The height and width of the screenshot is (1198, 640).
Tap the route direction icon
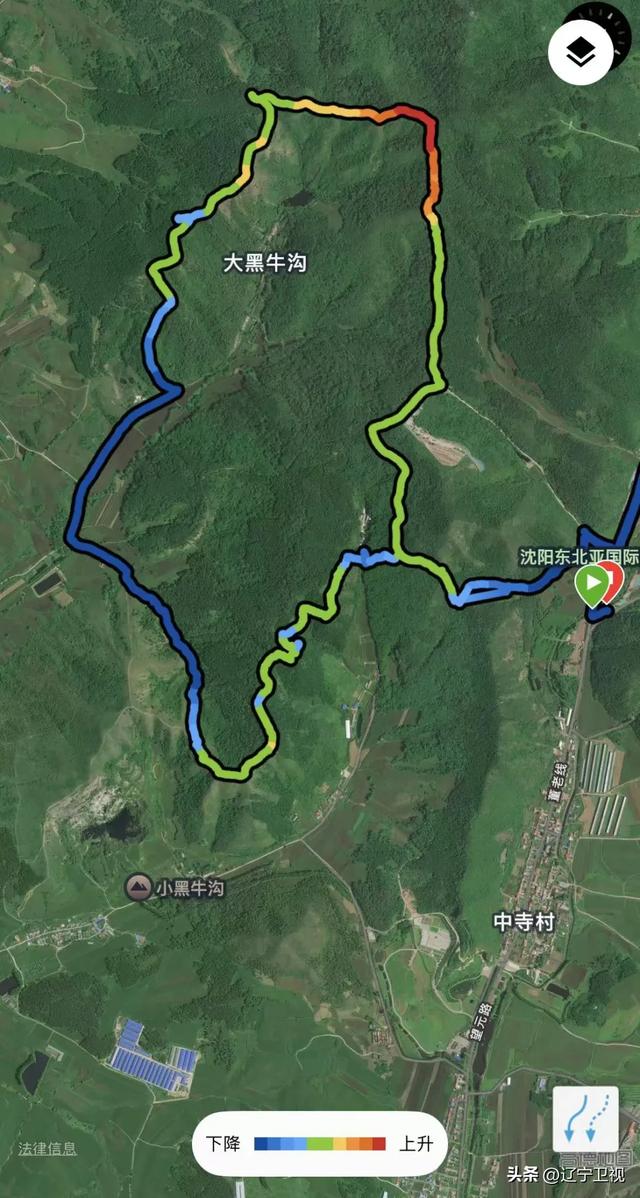pos(585,1119)
